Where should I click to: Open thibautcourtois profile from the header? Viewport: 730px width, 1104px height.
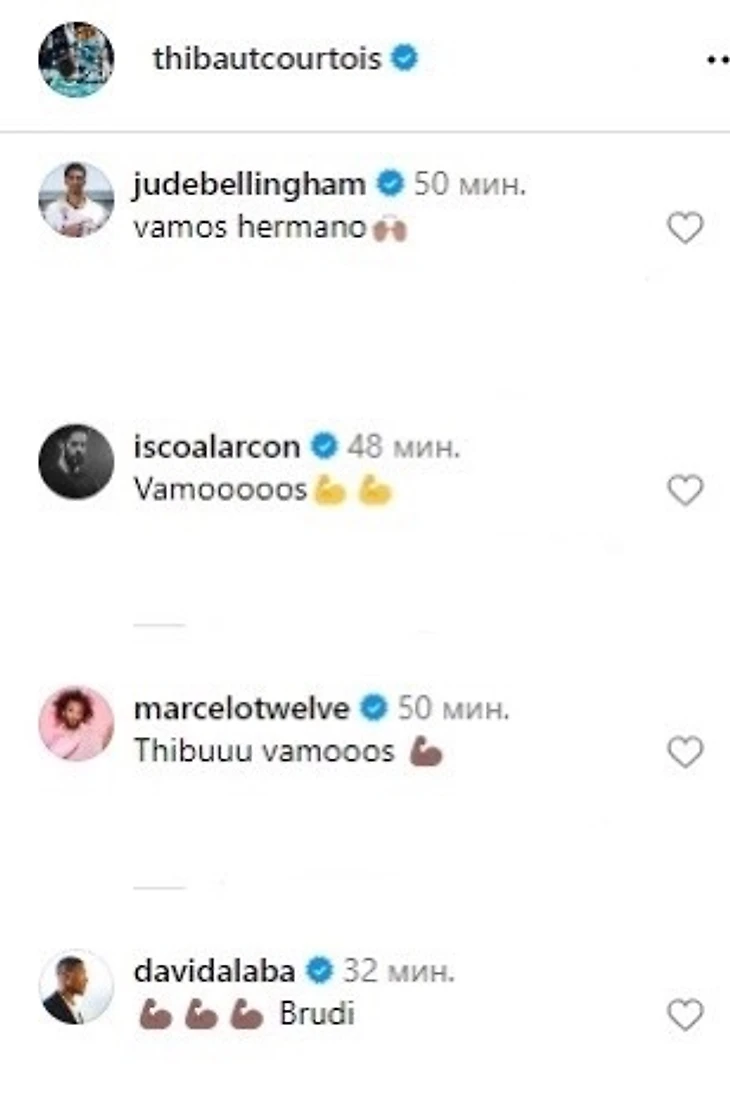(x=267, y=59)
